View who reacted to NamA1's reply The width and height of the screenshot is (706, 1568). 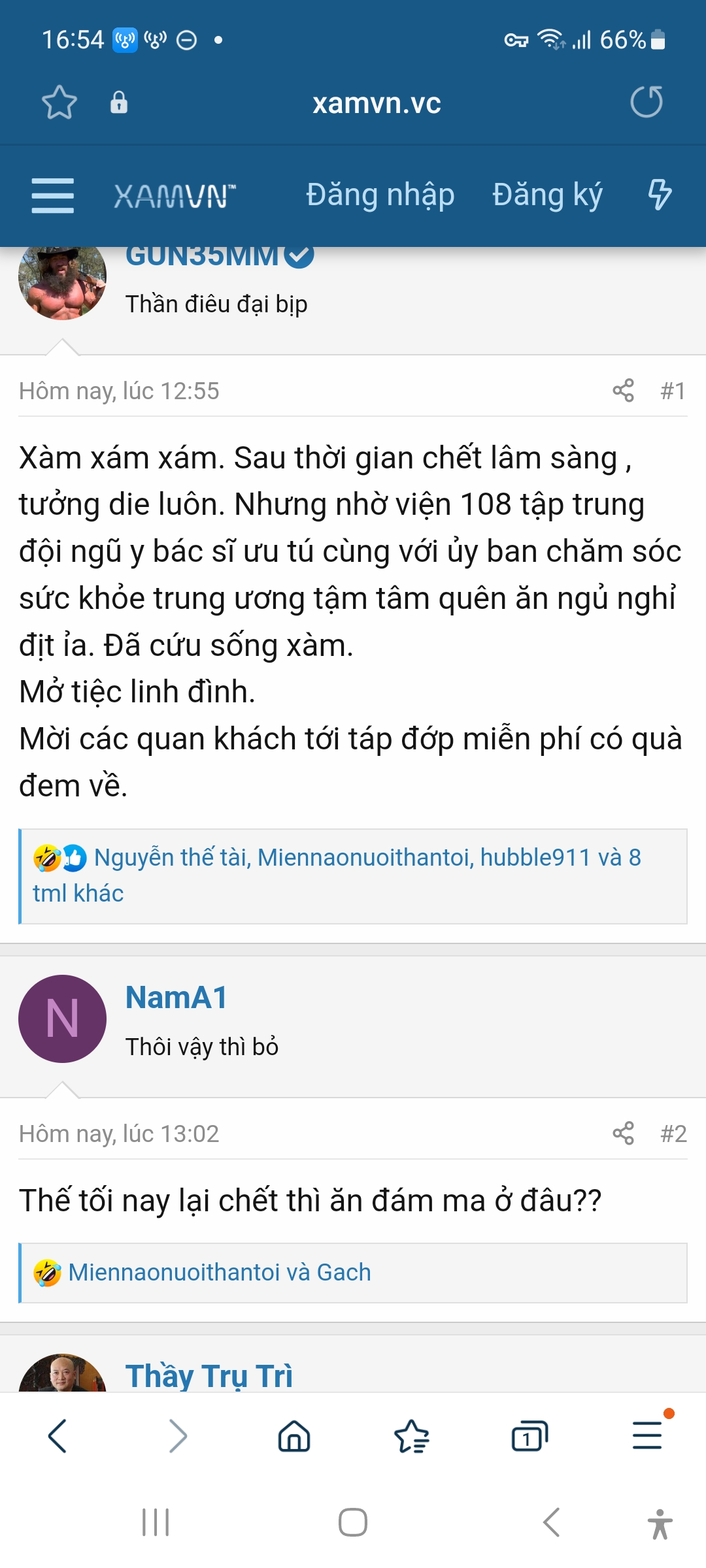point(219,1272)
